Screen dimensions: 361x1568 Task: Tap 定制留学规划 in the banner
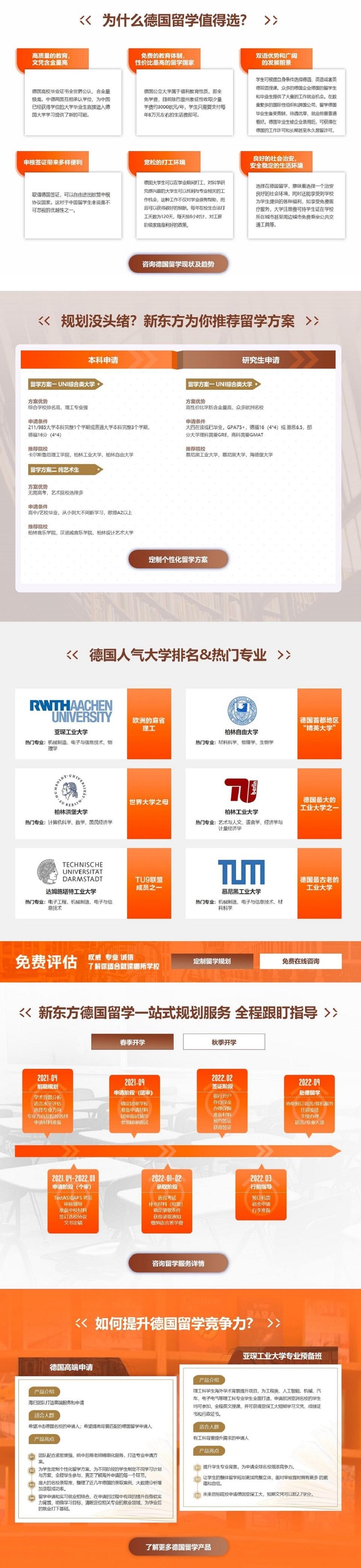tap(212, 961)
